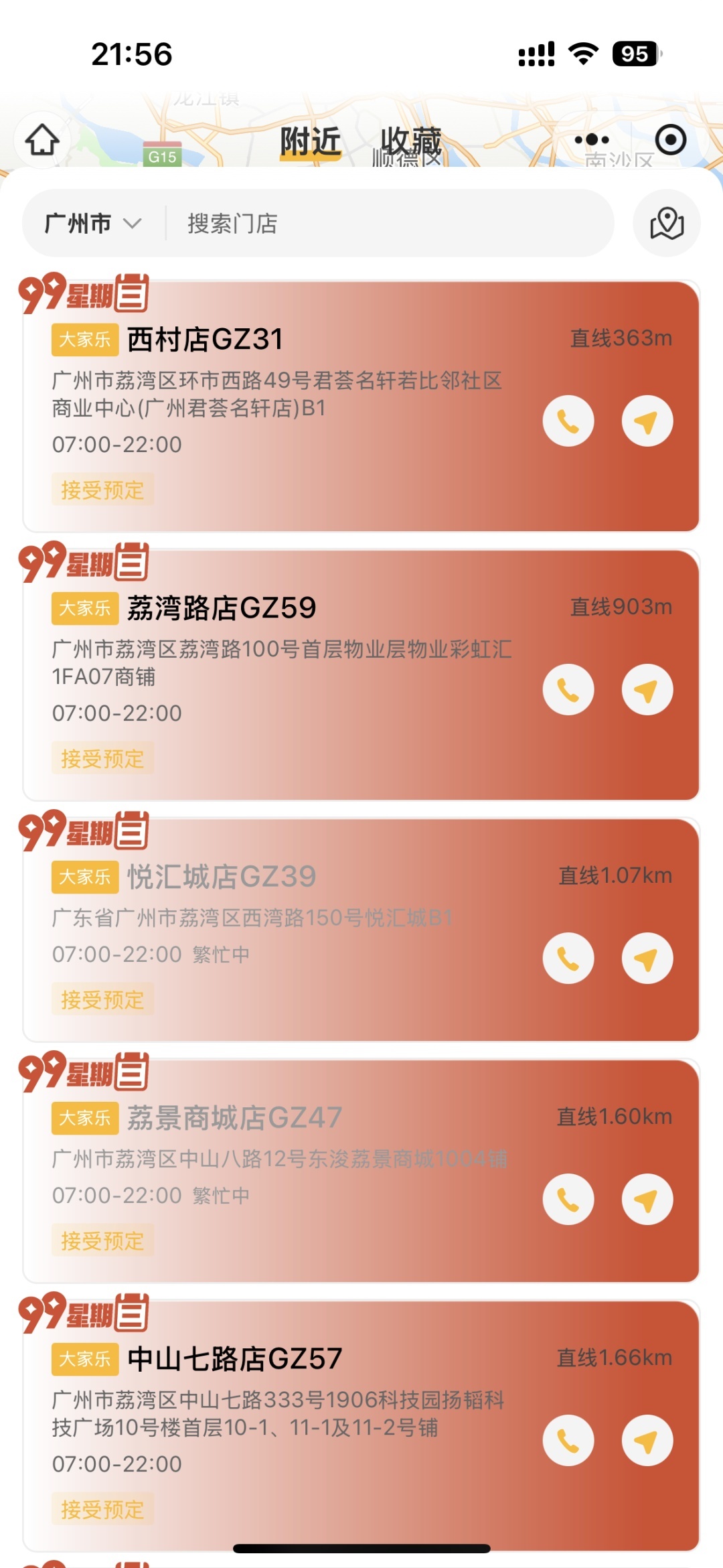Go to the home icon

coord(42,140)
